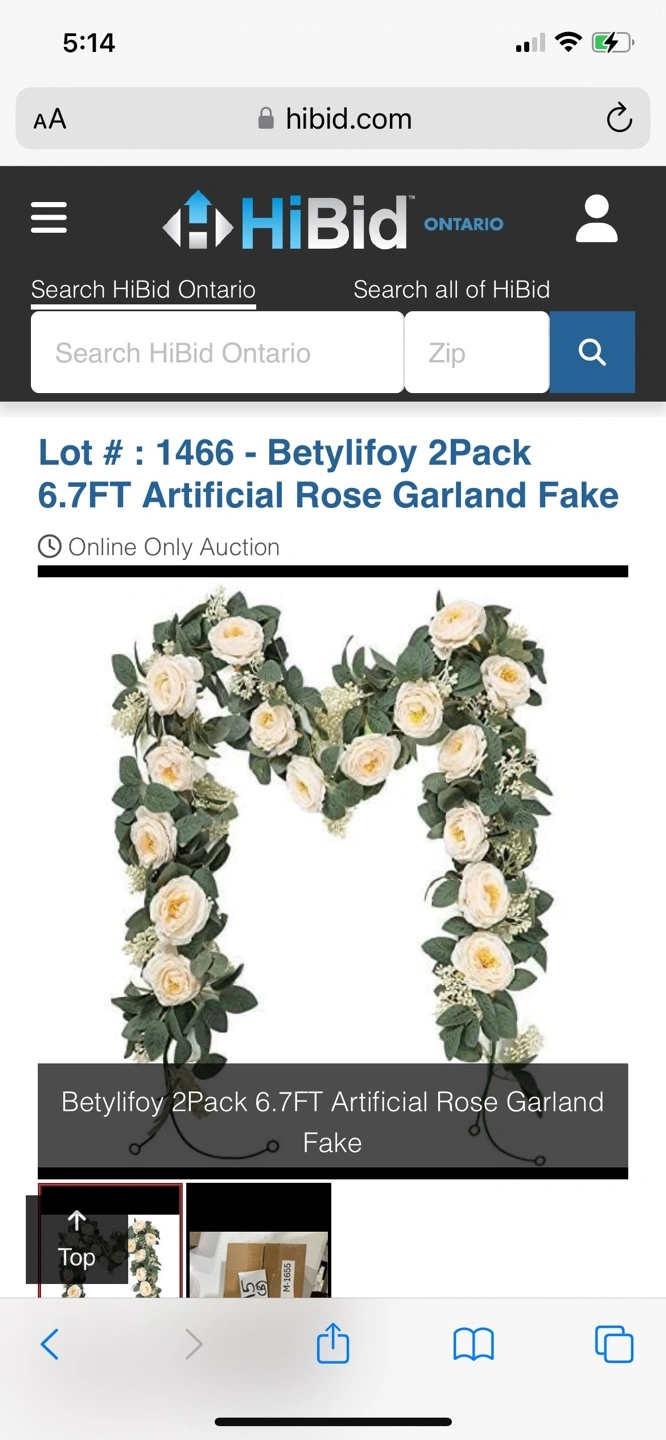
Task: Select the Search HiBid Ontario tab
Action: click(143, 290)
